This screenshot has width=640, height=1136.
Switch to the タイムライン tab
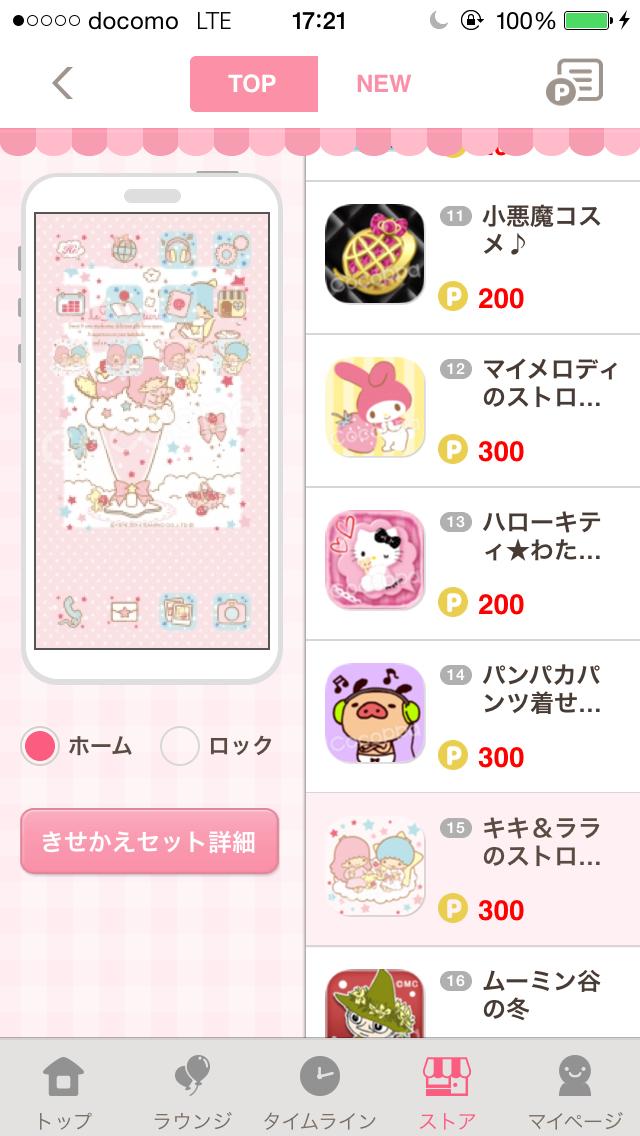click(x=319, y=1091)
